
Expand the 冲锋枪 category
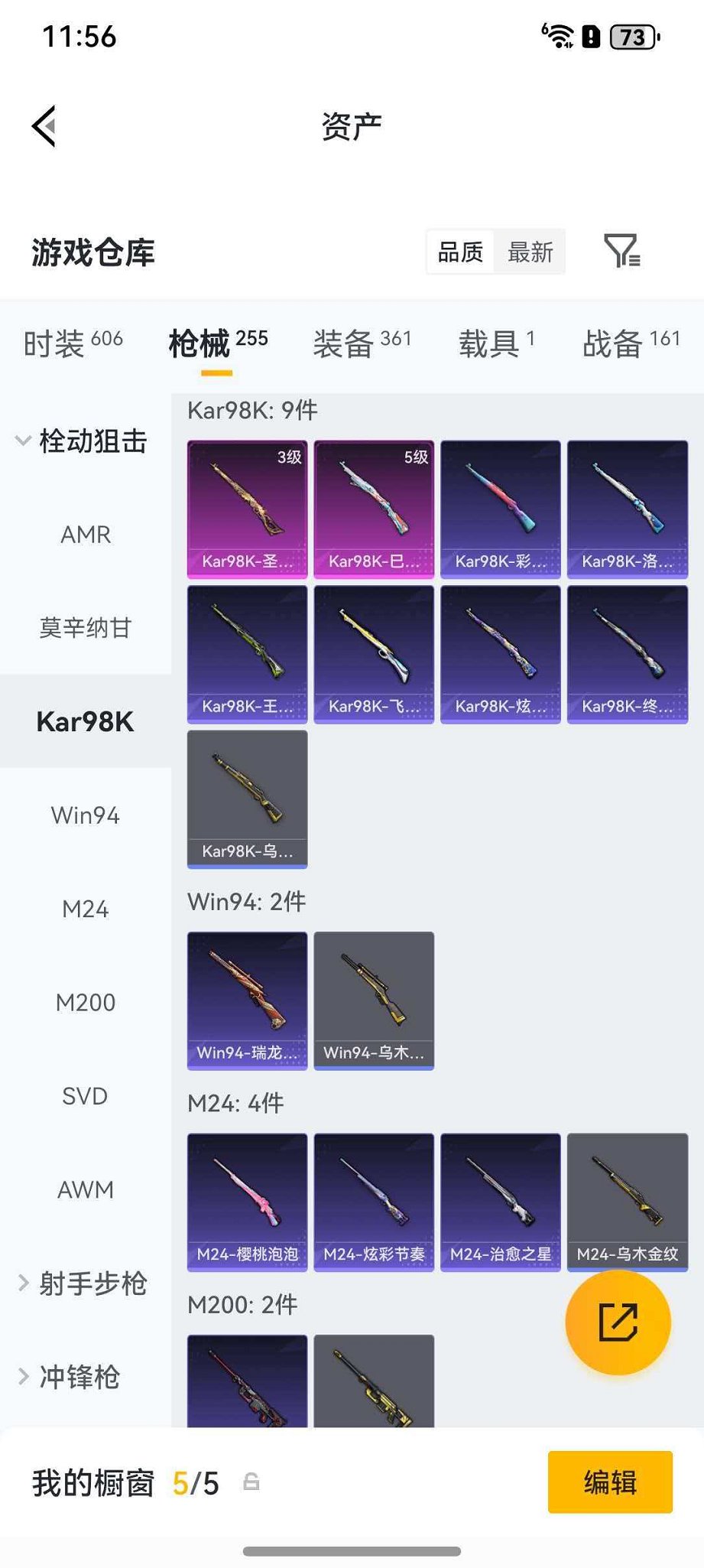click(x=70, y=1377)
